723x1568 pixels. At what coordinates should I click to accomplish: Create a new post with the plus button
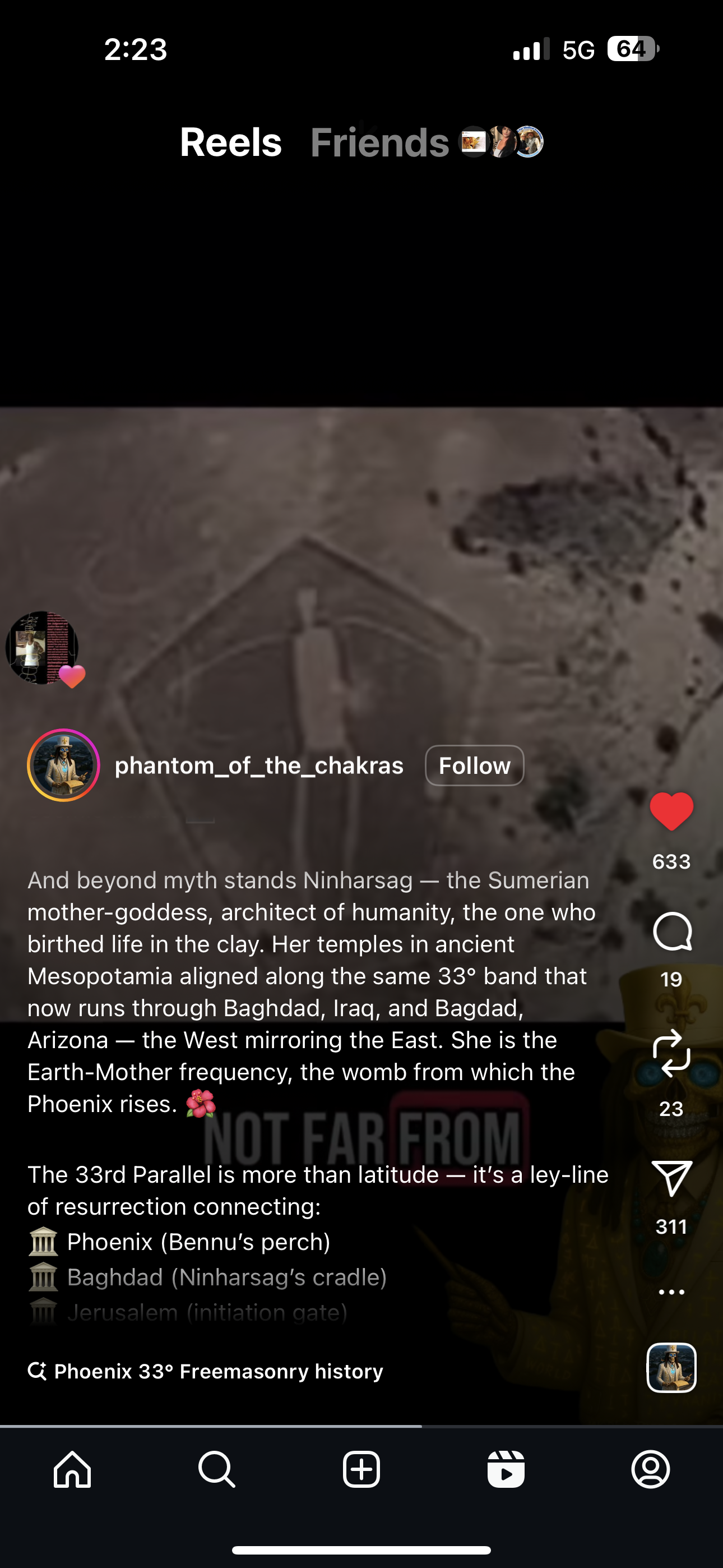(x=361, y=1469)
